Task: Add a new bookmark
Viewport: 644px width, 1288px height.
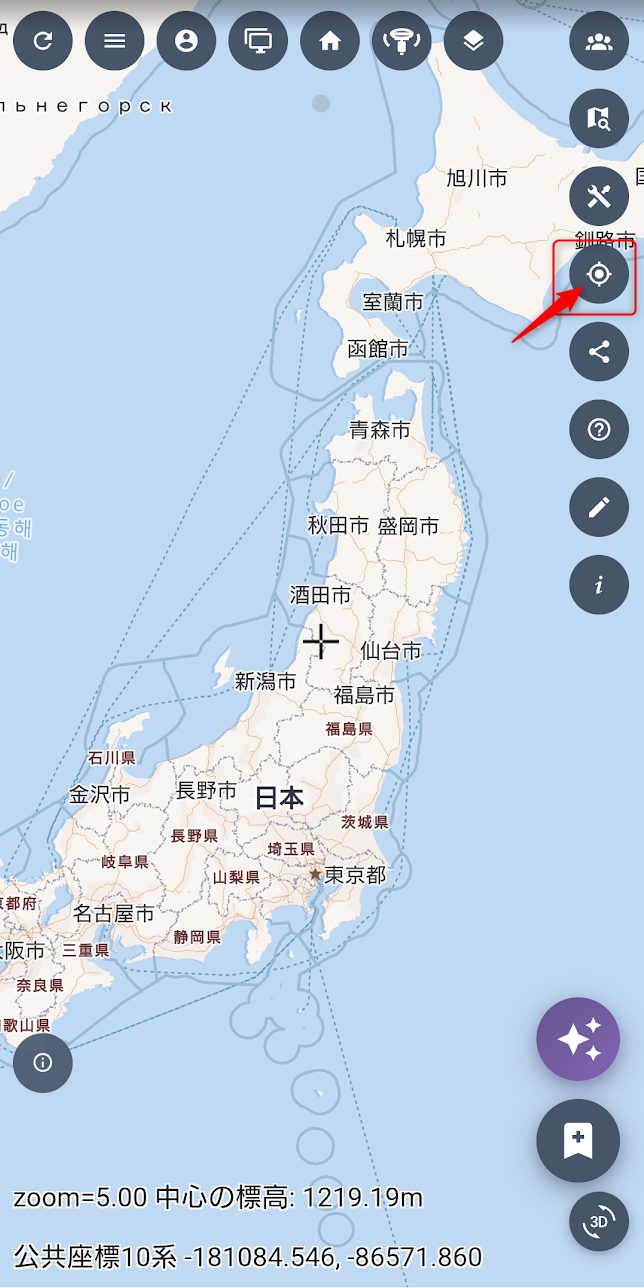Action: [578, 1141]
